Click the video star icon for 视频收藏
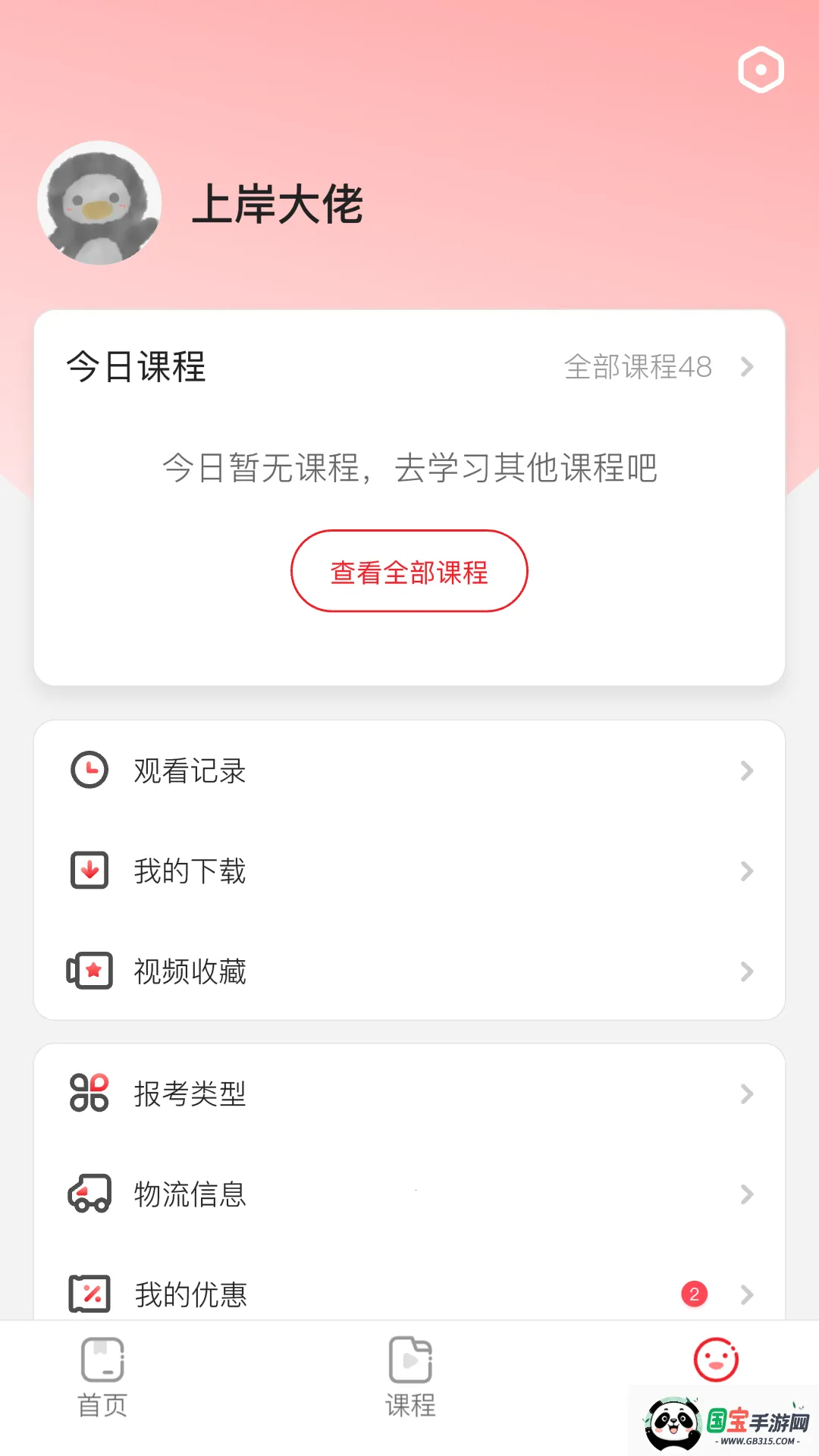 tap(89, 971)
